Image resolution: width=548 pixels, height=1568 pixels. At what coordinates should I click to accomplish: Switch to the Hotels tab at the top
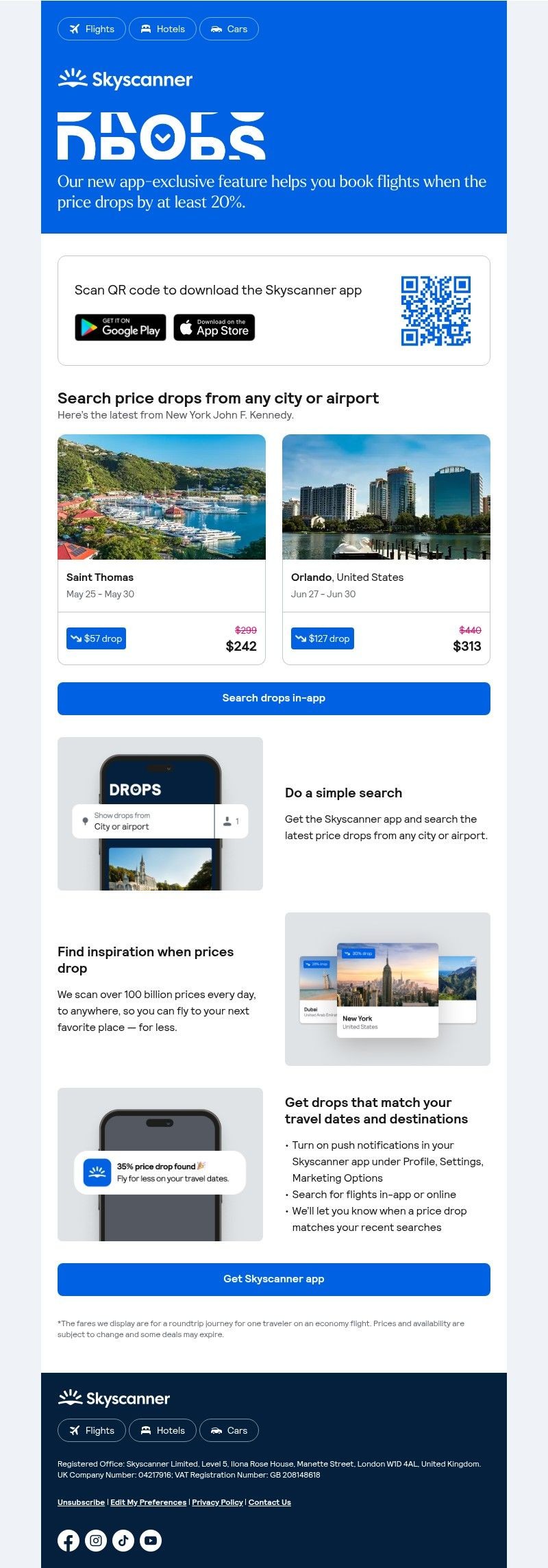click(162, 29)
